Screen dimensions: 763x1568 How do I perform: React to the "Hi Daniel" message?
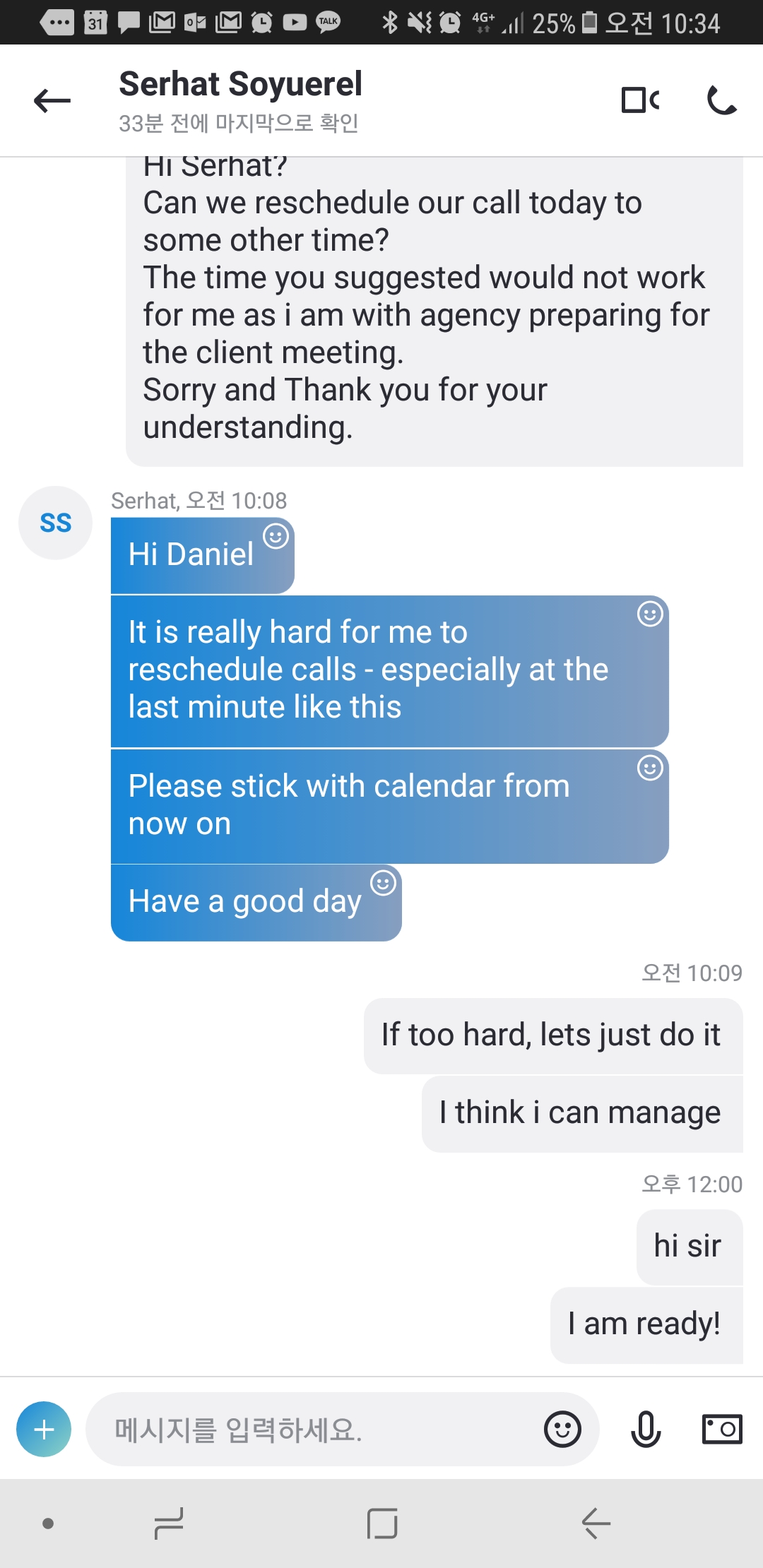click(x=276, y=536)
